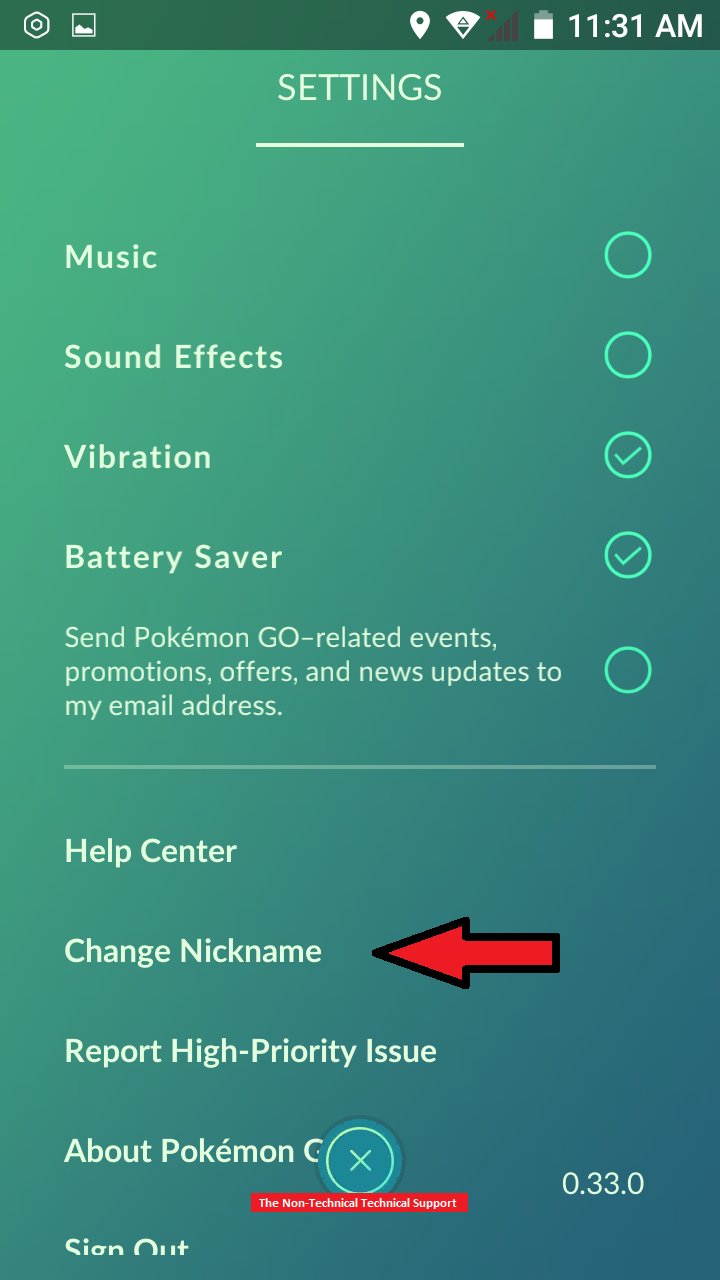Tap the Non-Technical Technical Support watermark
This screenshot has height=1280, width=720.
[x=359, y=1203]
